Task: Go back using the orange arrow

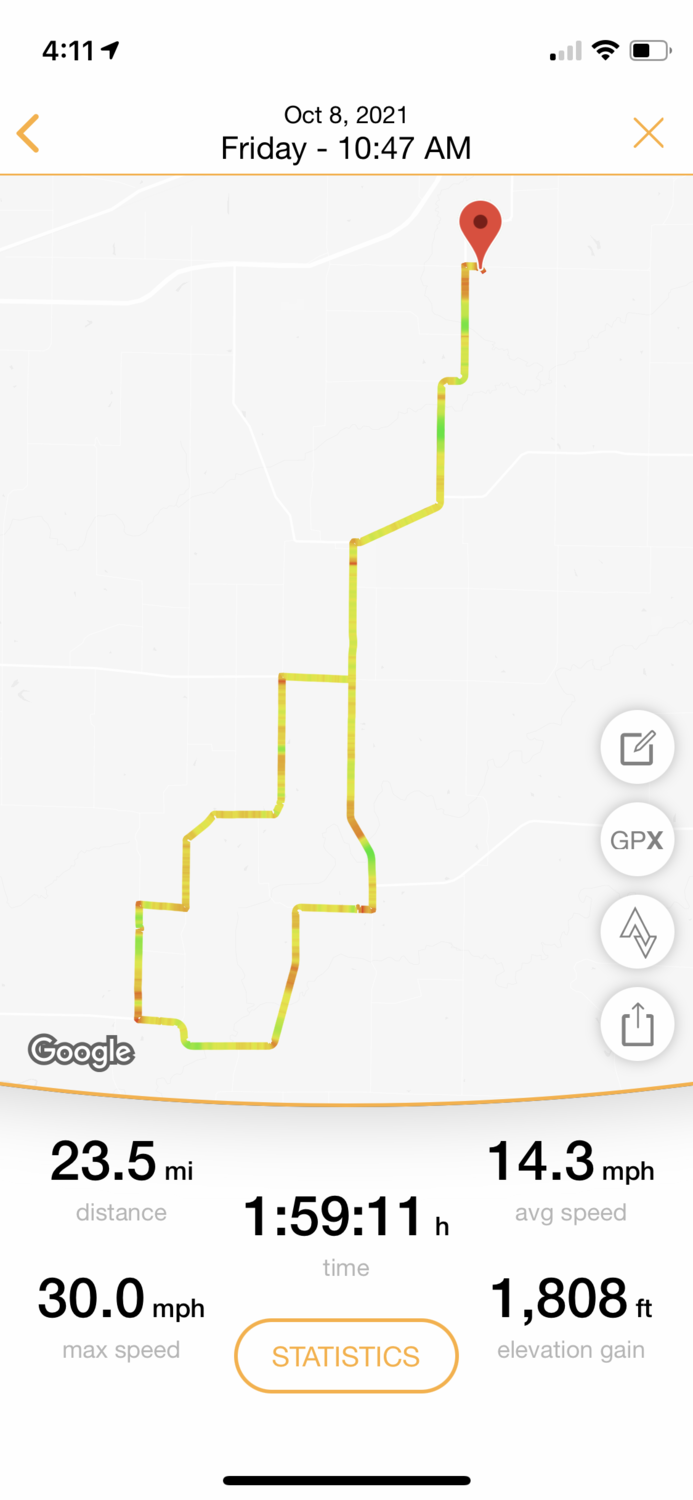Action: (28, 133)
